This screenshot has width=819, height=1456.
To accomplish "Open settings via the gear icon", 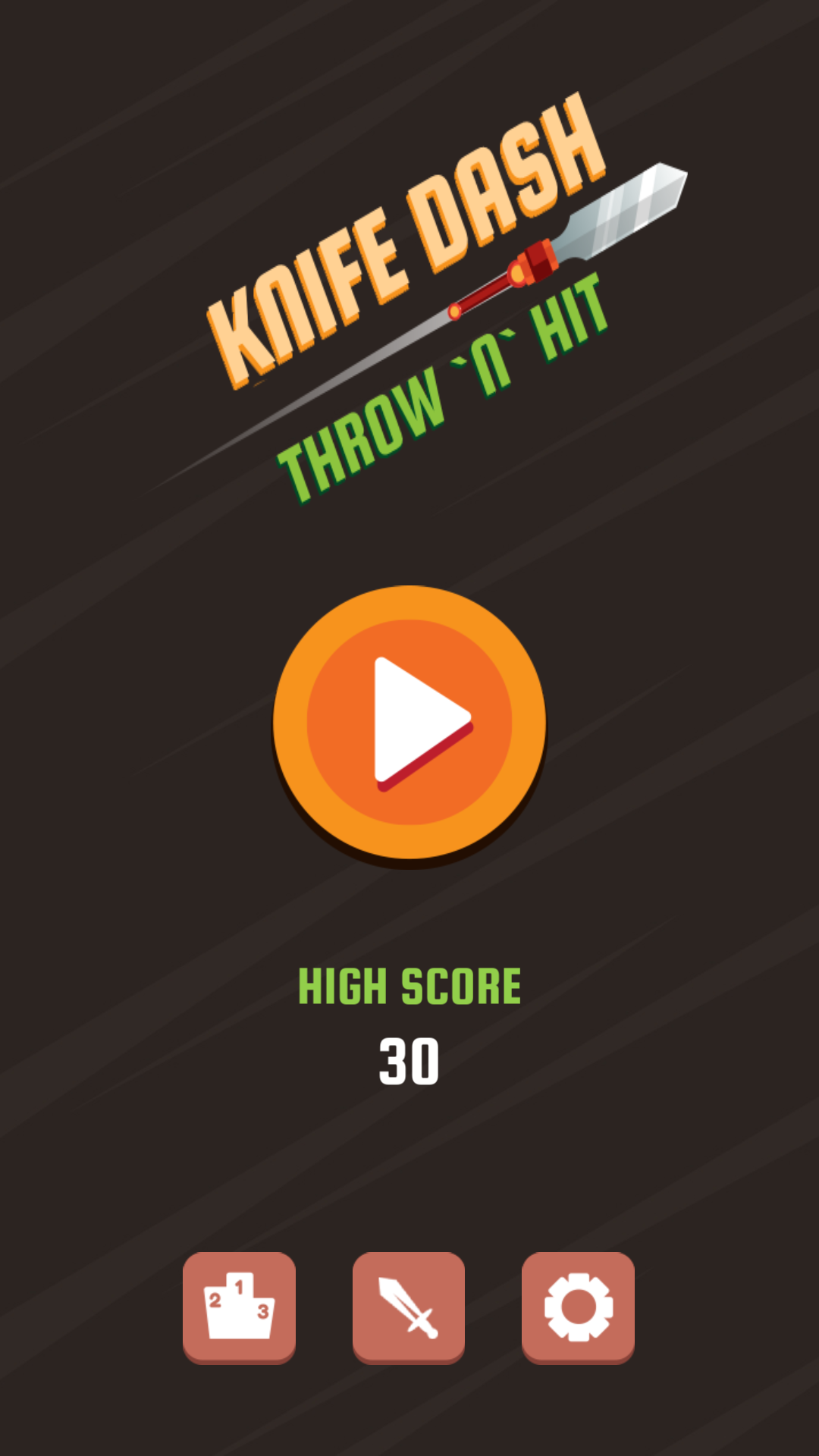I will pos(578,1307).
